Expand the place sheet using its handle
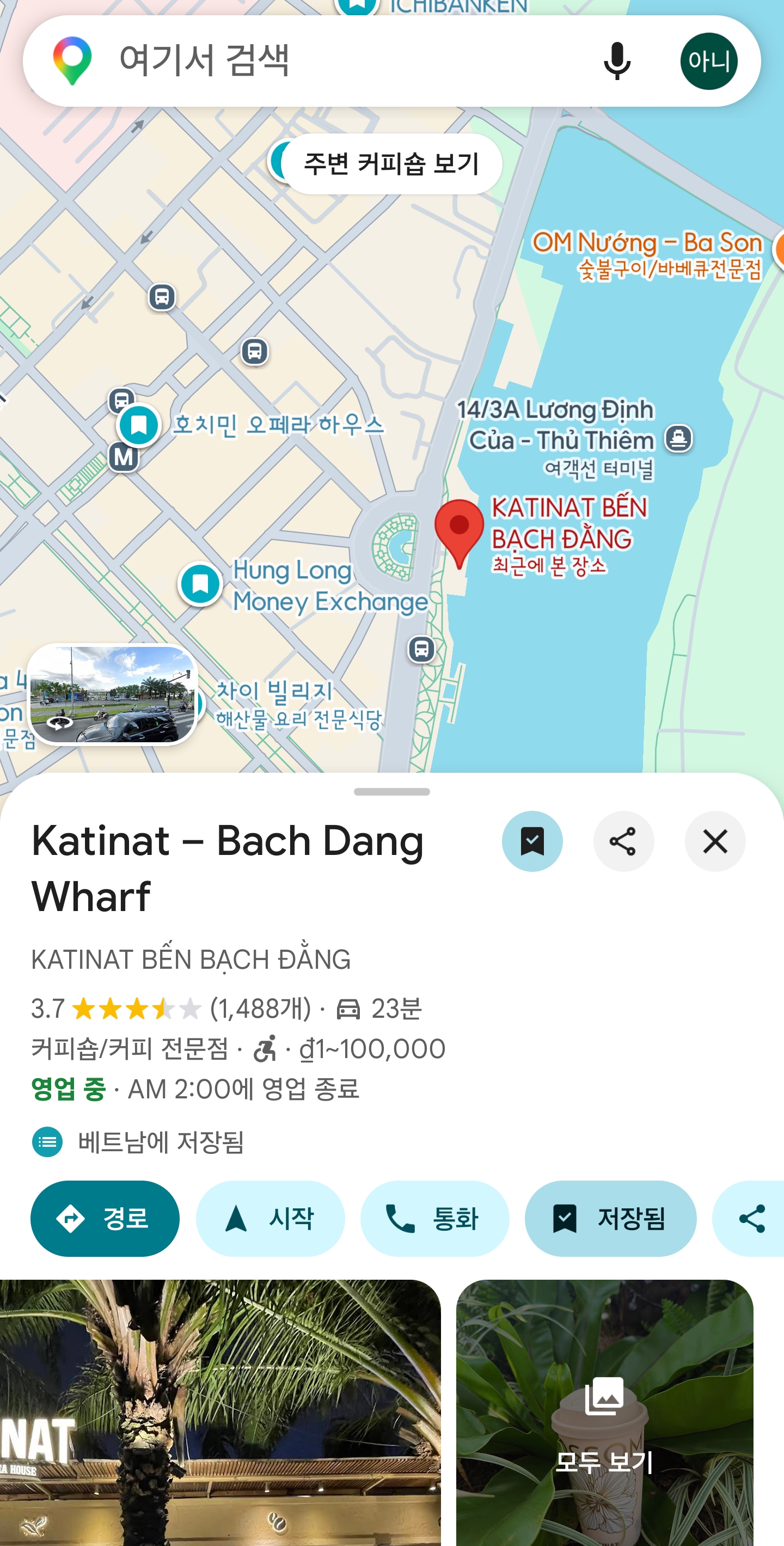 (x=391, y=792)
